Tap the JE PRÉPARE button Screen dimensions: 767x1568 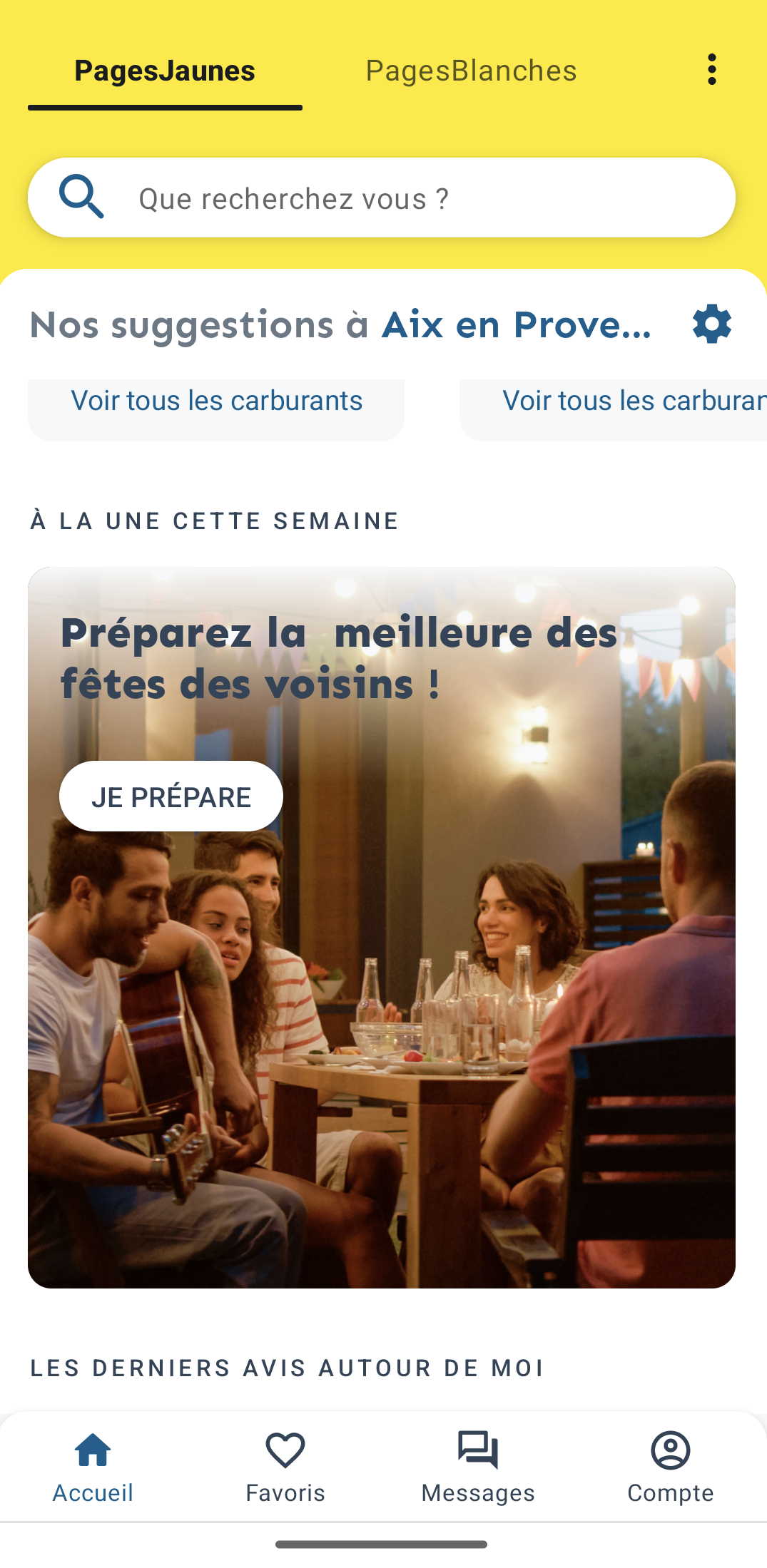click(171, 796)
